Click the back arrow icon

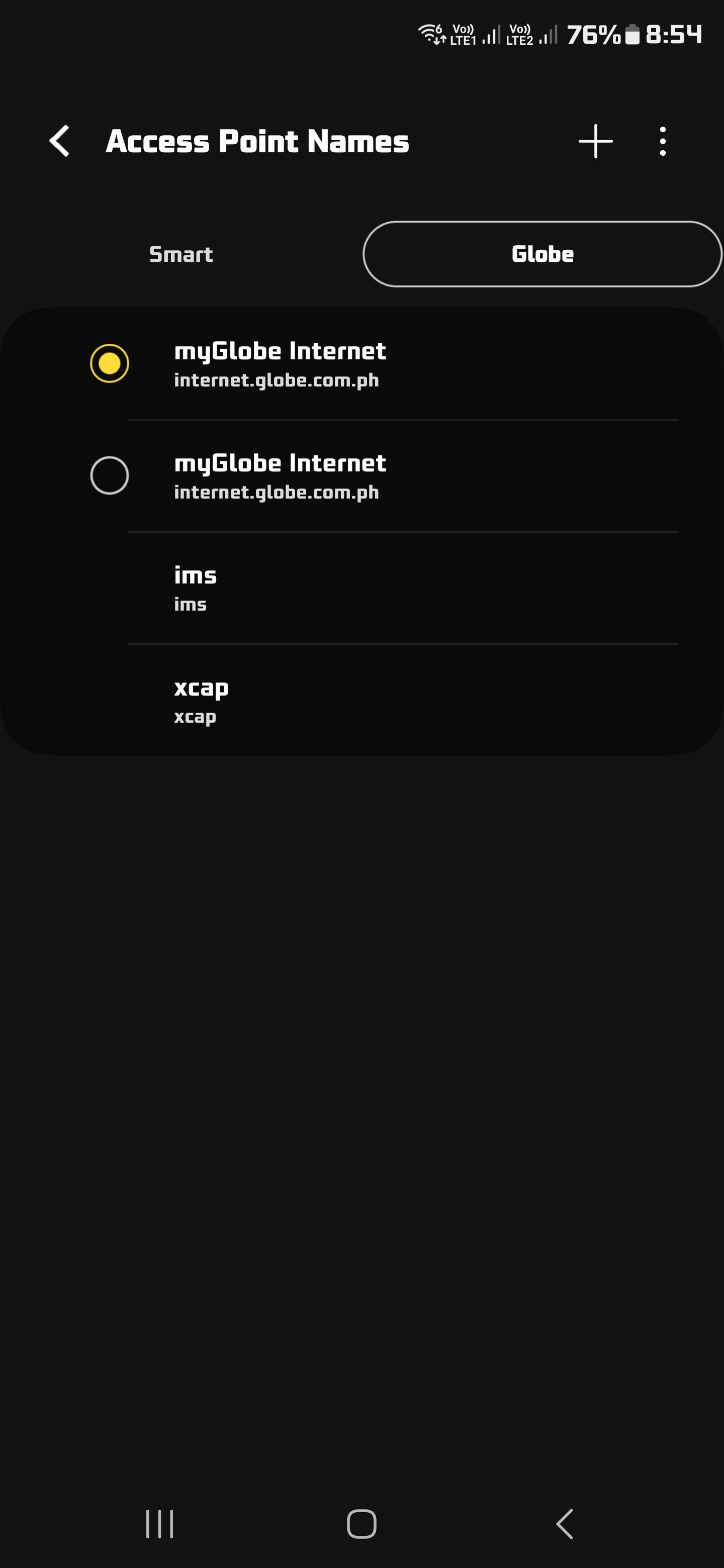point(59,141)
